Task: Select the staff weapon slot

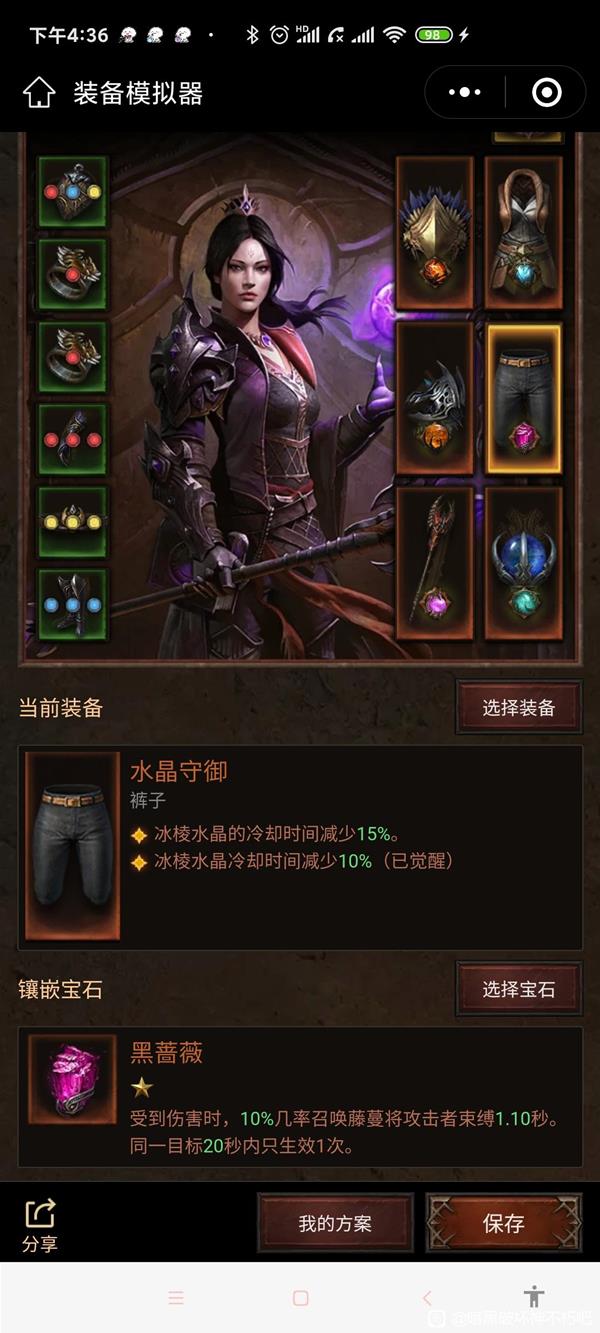Action: coord(435,563)
